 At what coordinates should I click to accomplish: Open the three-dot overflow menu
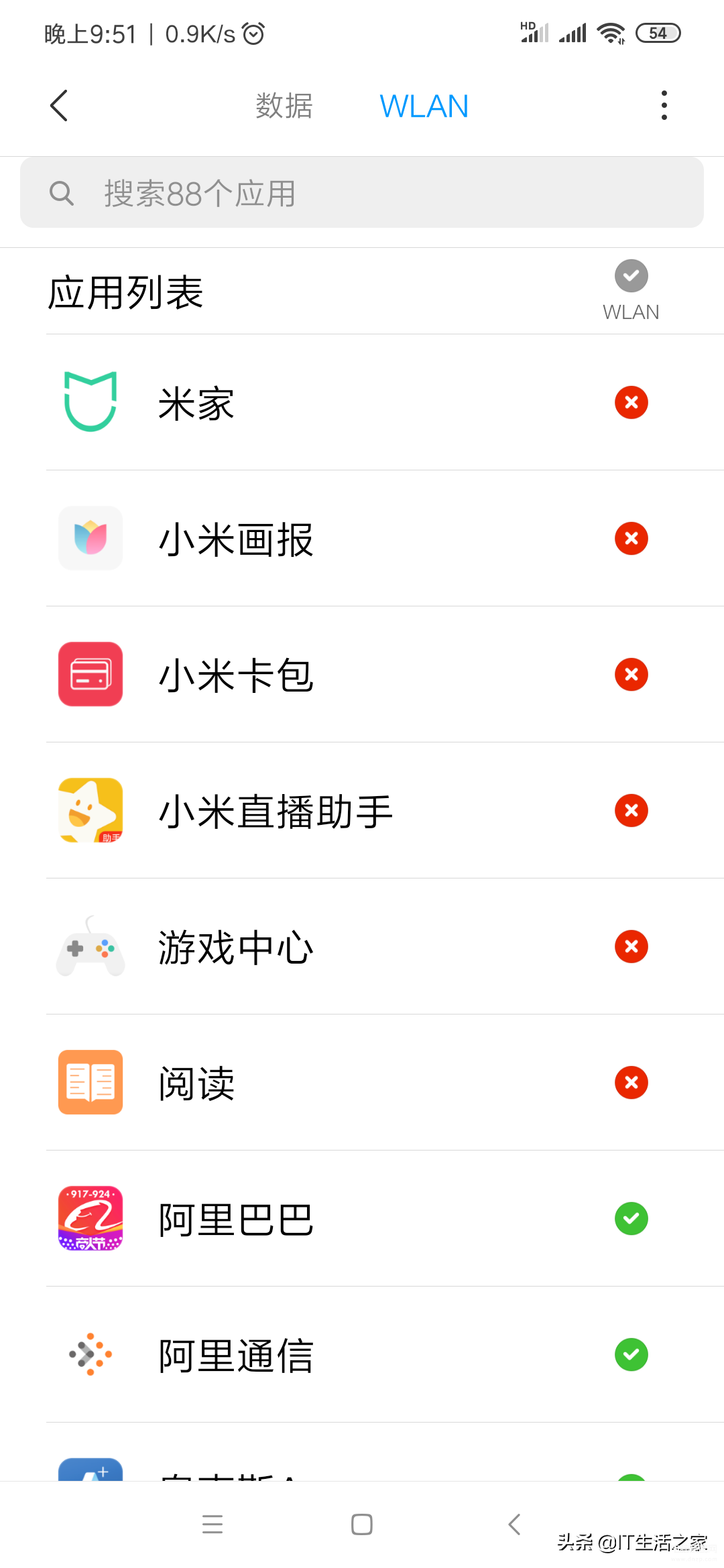pos(664,106)
